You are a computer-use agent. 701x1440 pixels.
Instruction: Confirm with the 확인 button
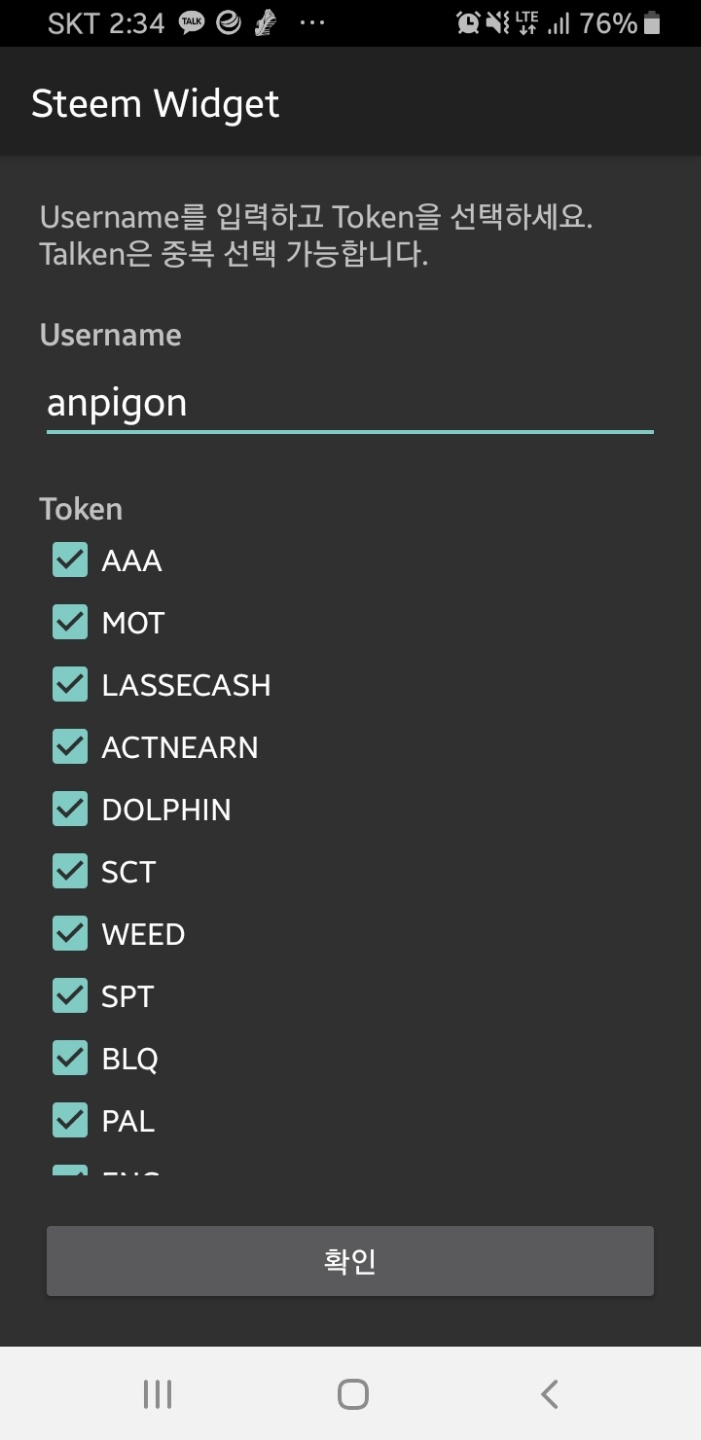[x=350, y=1261]
